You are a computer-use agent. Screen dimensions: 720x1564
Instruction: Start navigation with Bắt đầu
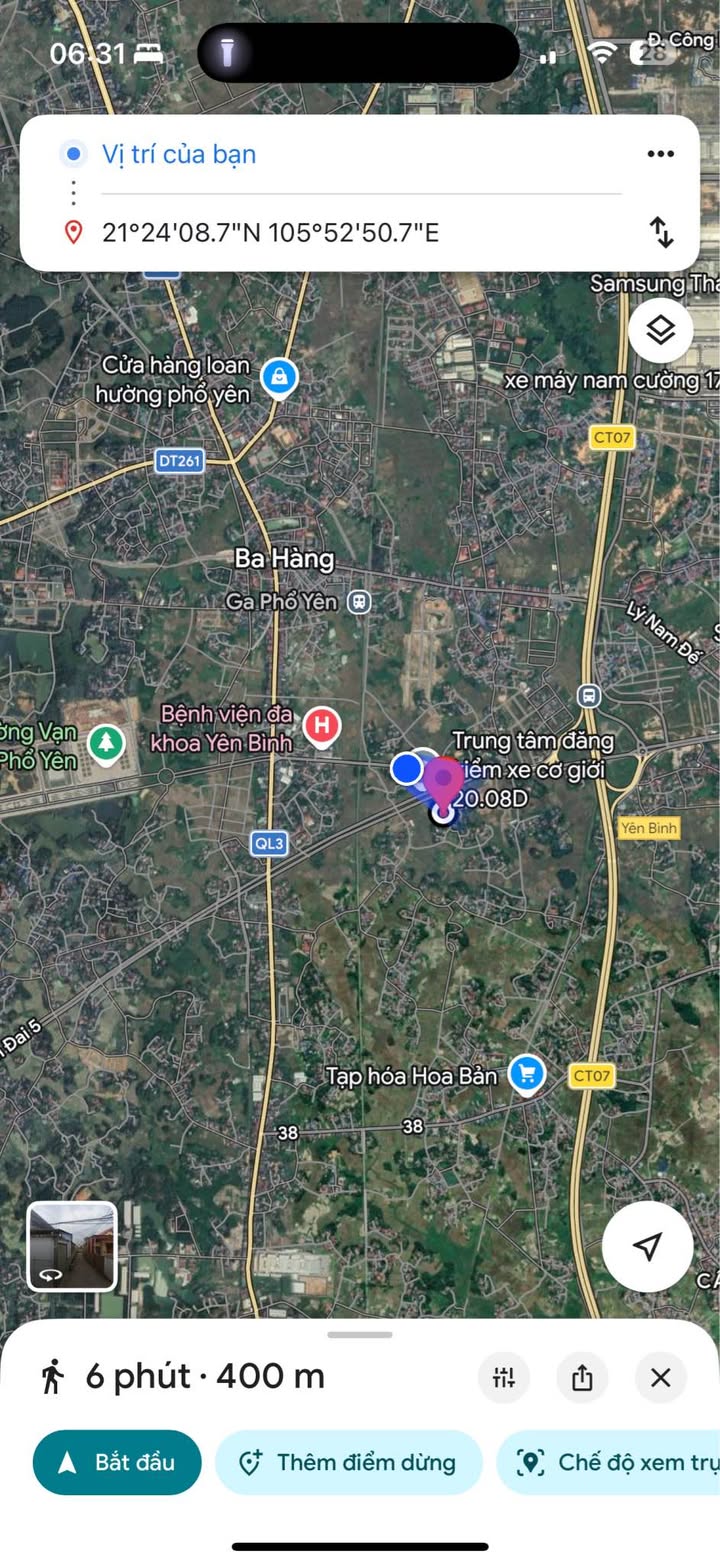117,1462
